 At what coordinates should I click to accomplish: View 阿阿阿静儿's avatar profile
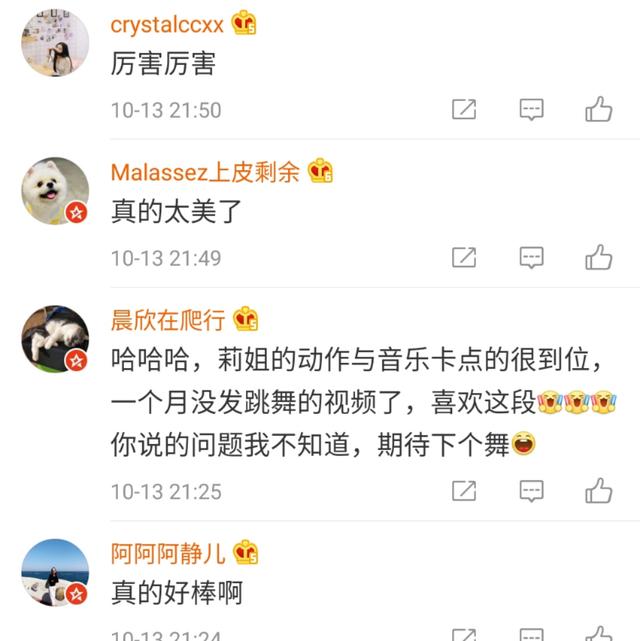(55, 572)
